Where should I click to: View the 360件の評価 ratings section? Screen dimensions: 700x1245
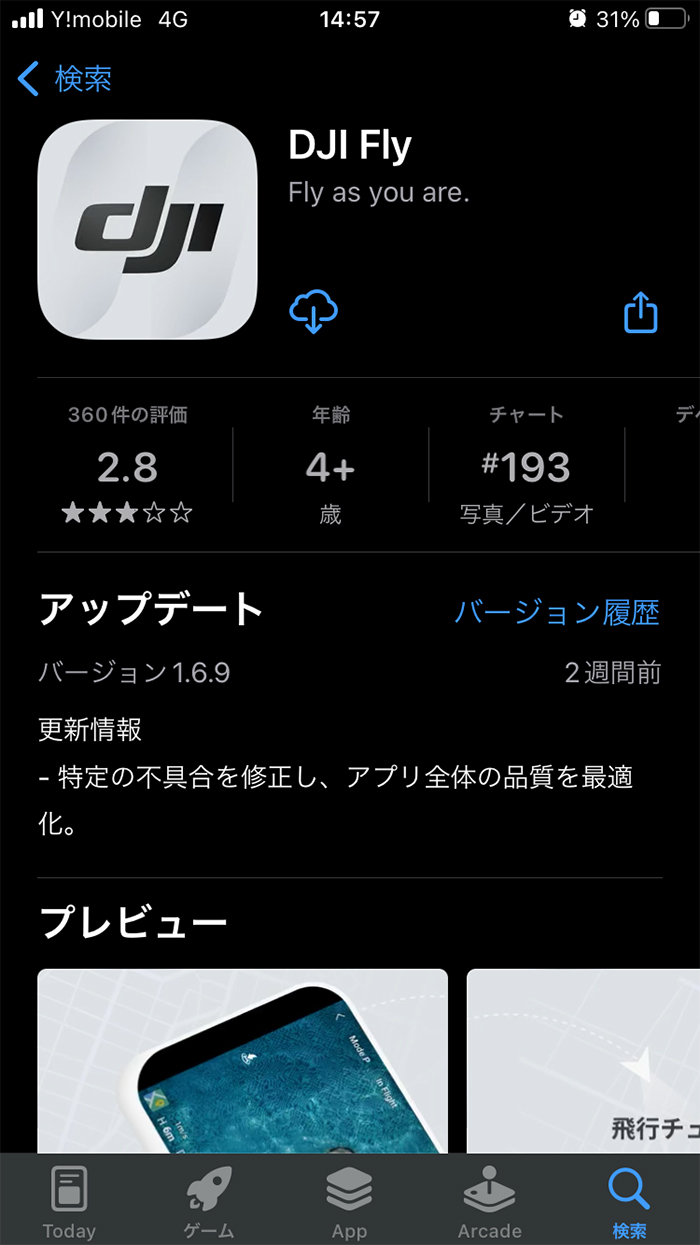[127, 465]
